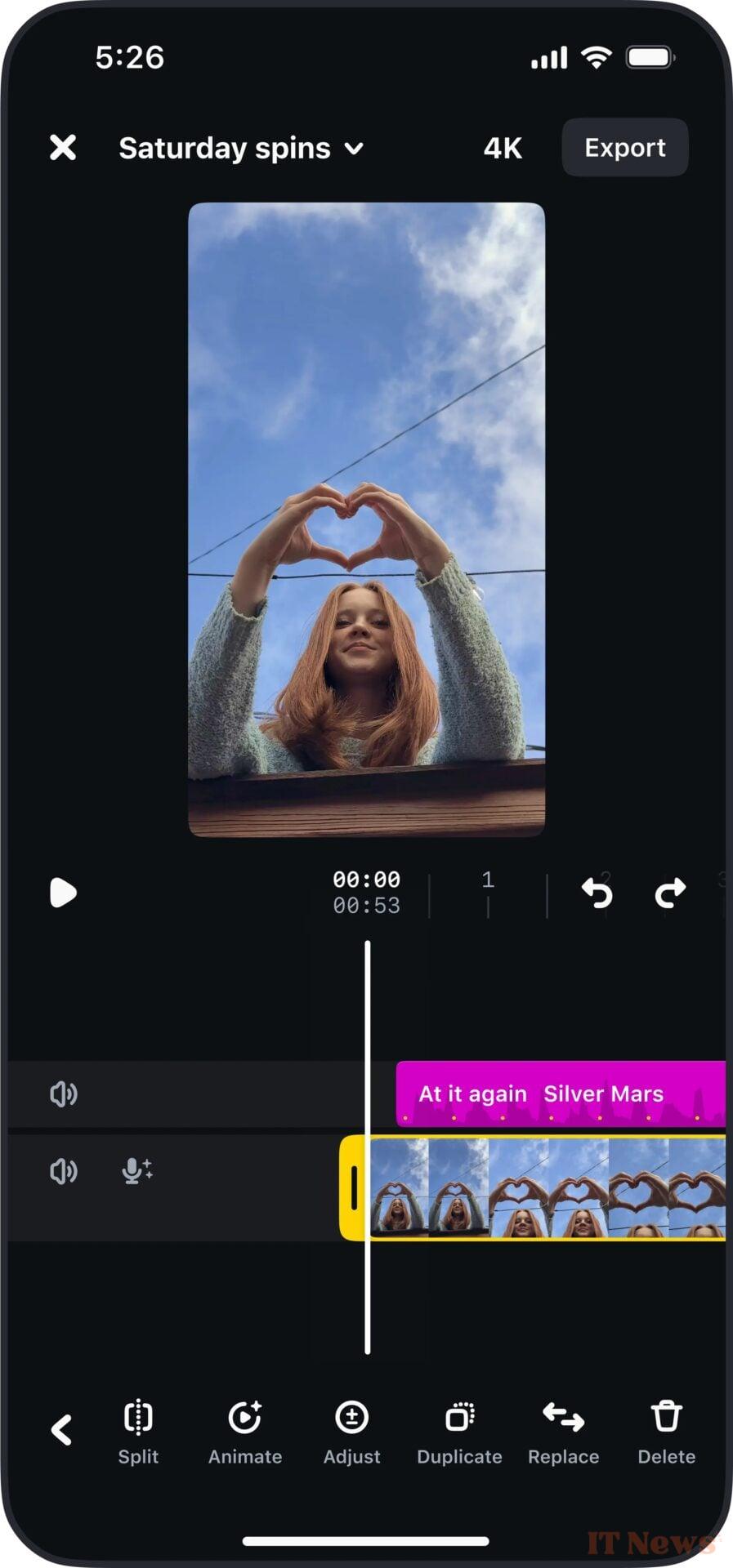Select the At it again audio clip
The image size is (733, 1568).
560,1094
